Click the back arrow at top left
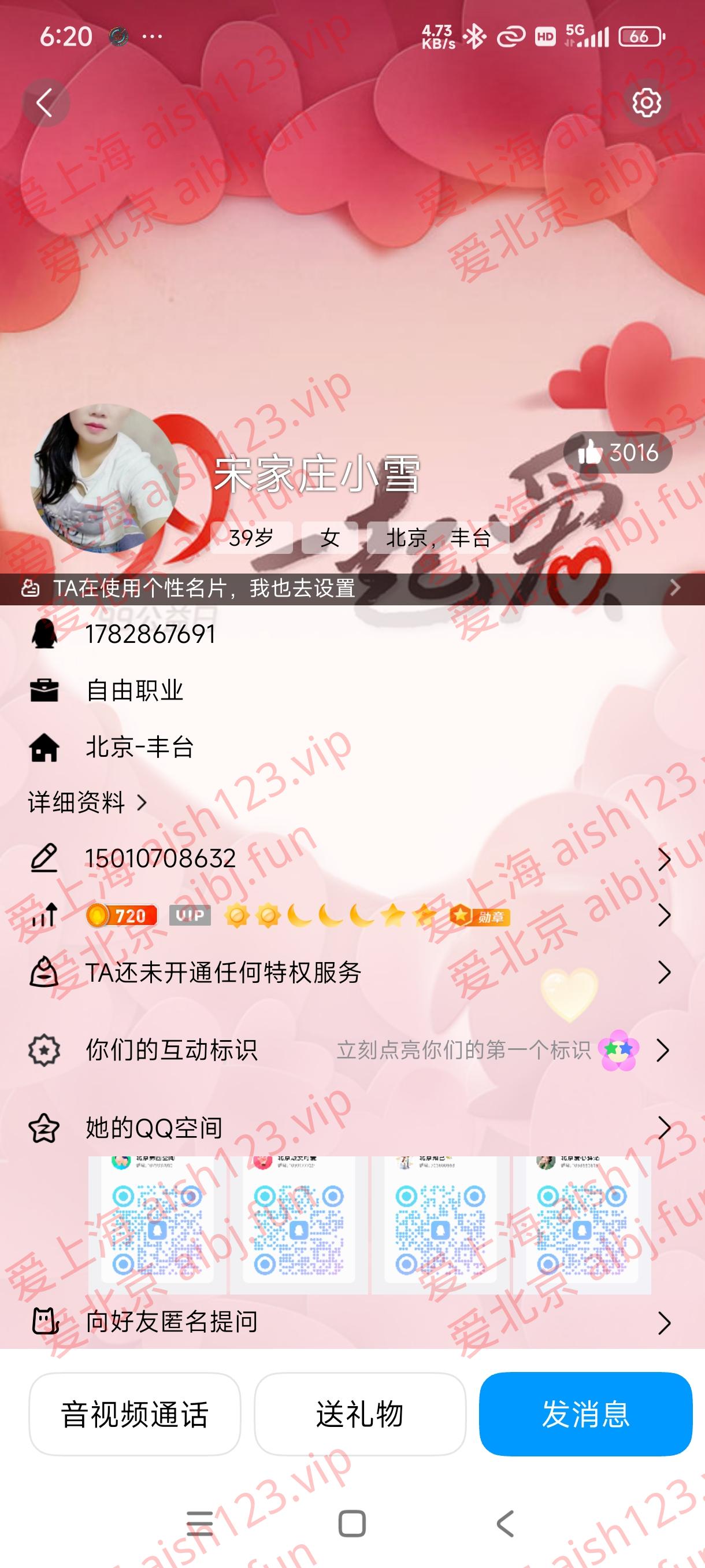The height and width of the screenshot is (1568, 705). [x=46, y=102]
